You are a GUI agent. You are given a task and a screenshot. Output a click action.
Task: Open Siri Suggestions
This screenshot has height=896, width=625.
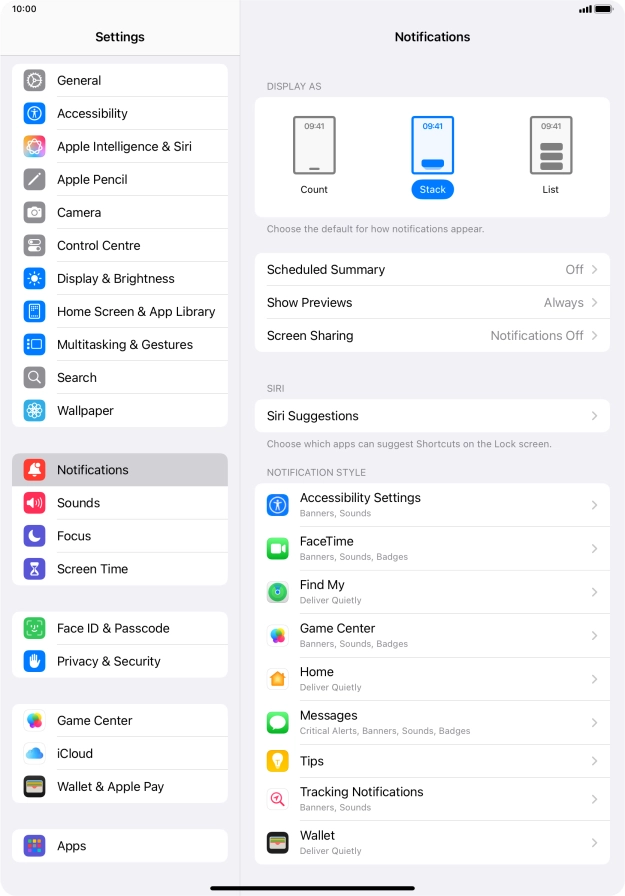432,416
